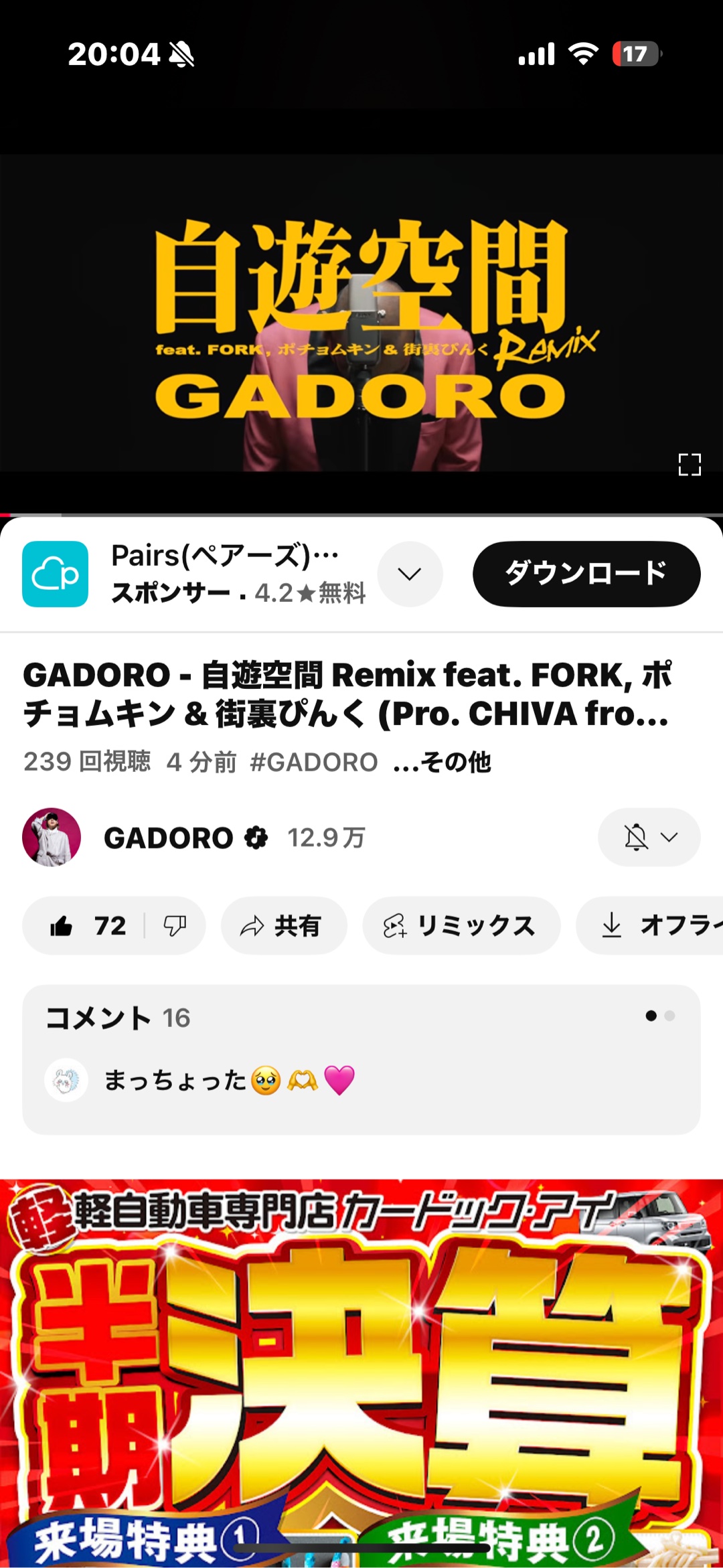Enter fullscreen video mode
The image size is (723, 1568).
tap(689, 464)
